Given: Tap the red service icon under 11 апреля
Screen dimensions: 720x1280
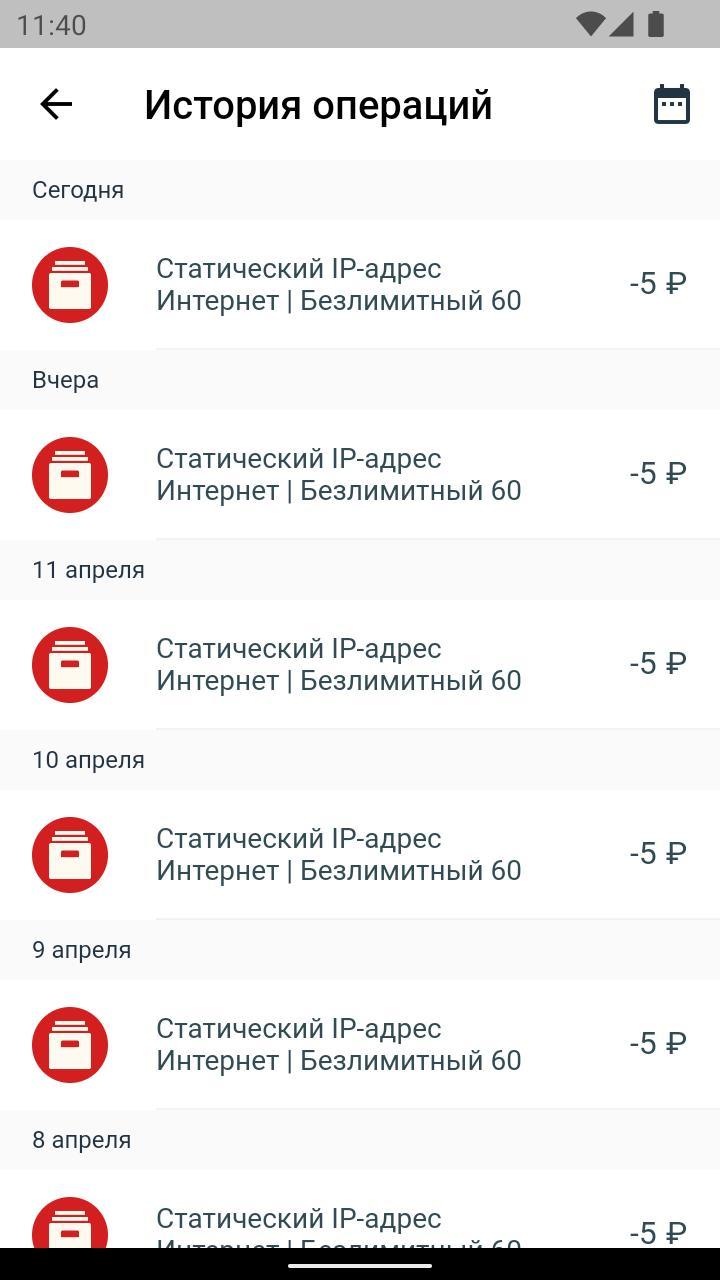Looking at the screenshot, I should tap(70, 664).
